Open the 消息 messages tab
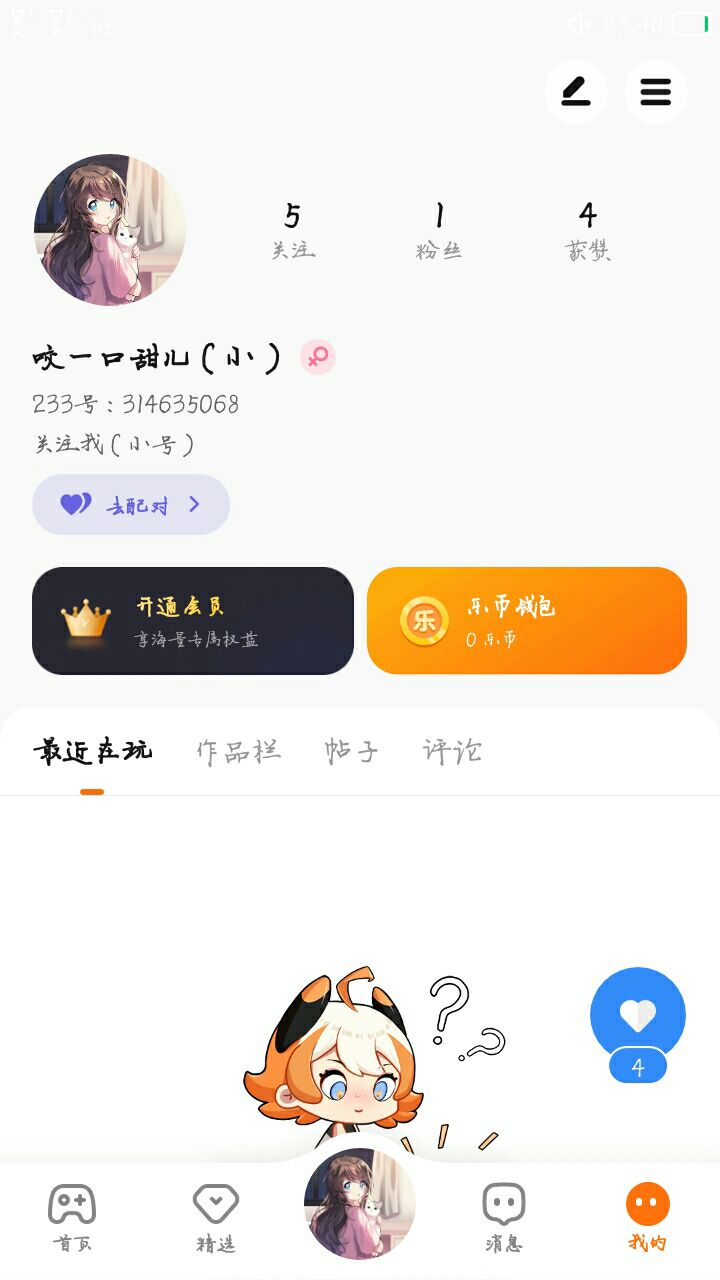 coord(504,1217)
